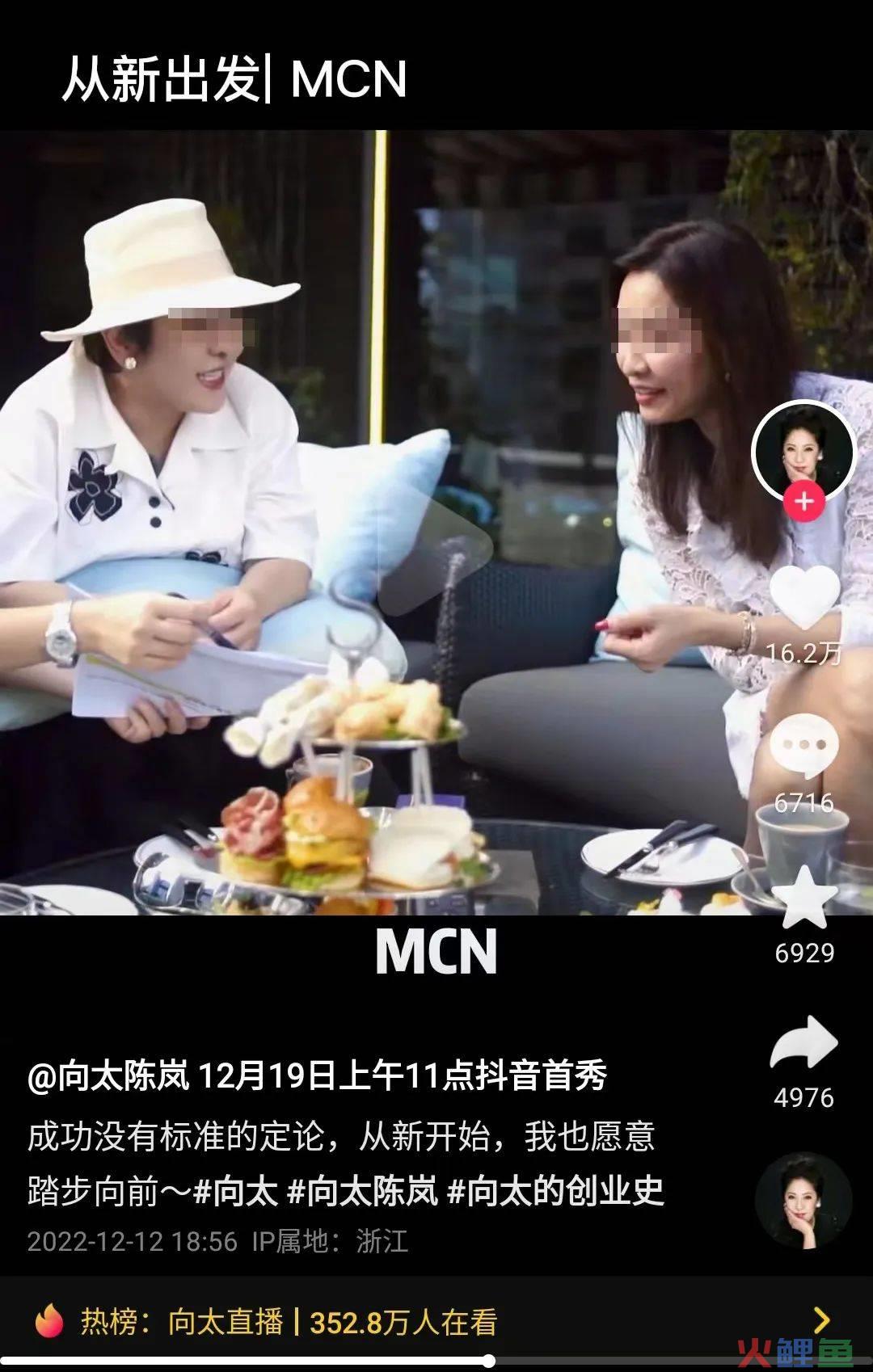The height and width of the screenshot is (1372, 873).
Task: Open the 热榜 向太直播 hot list banner
Action: [436, 1322]
